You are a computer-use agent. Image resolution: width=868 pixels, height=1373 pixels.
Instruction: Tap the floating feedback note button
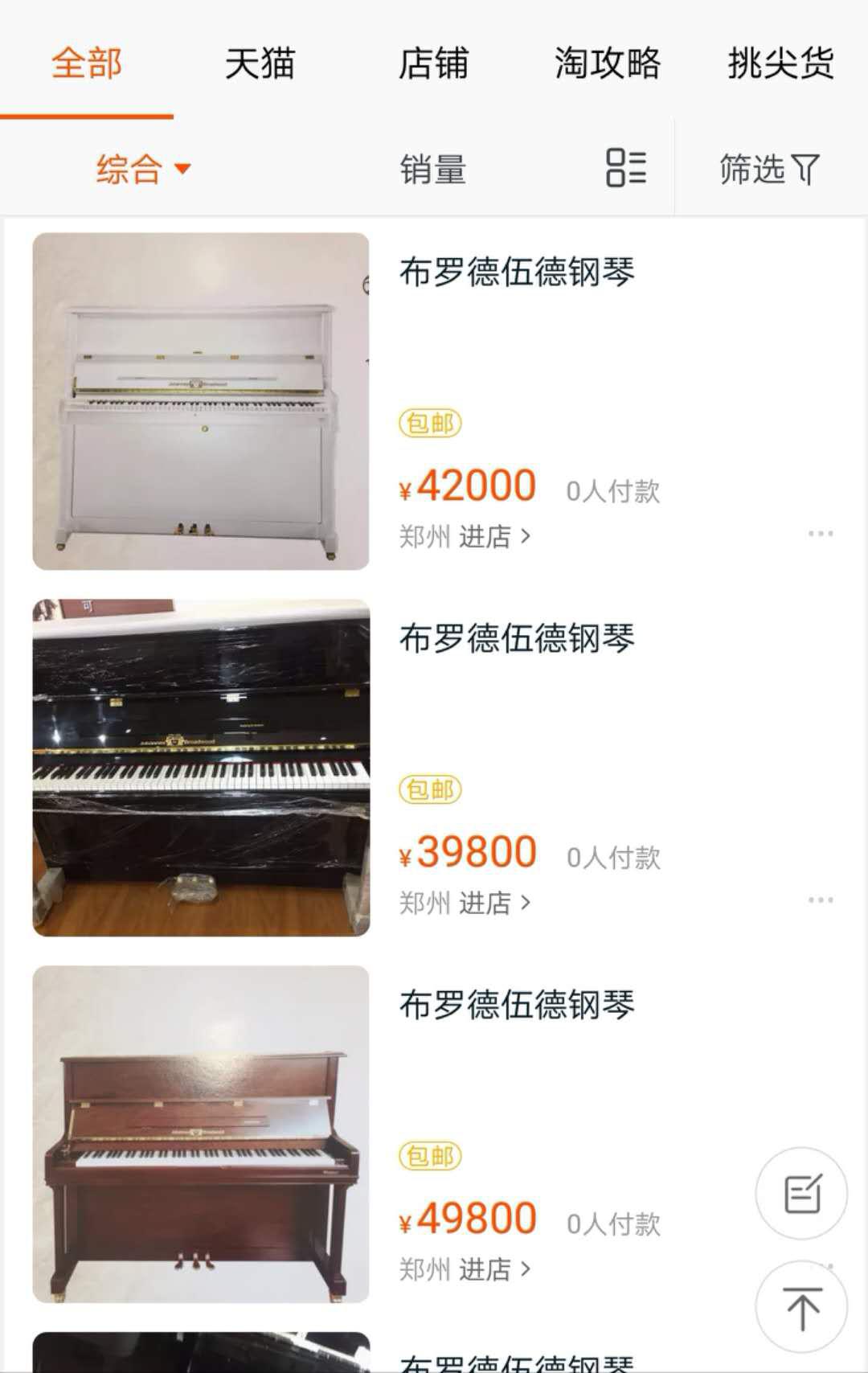[x=801, y=1193]
